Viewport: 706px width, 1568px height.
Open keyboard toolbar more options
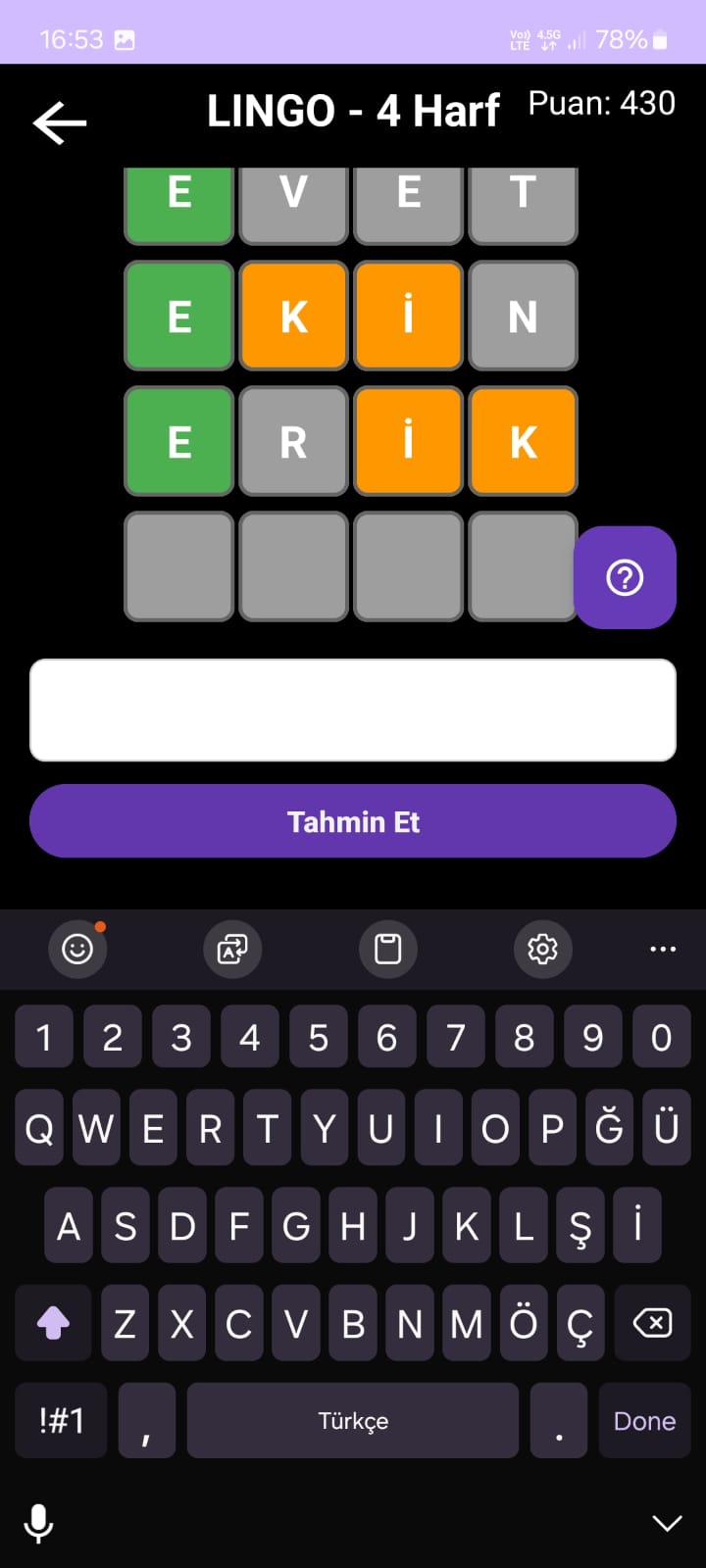[x=663, y=949]
